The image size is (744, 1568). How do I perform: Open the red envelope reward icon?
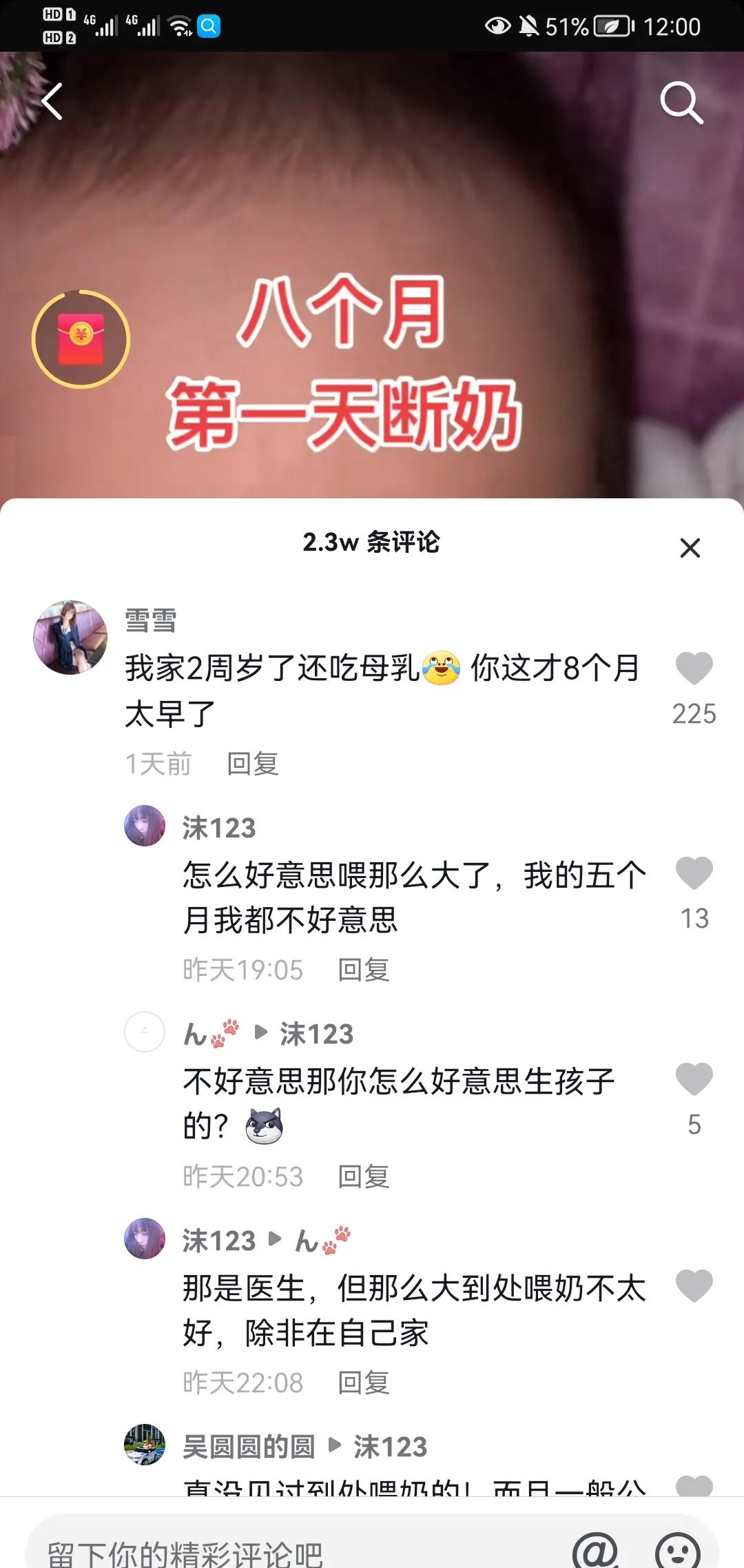point(81,338)
